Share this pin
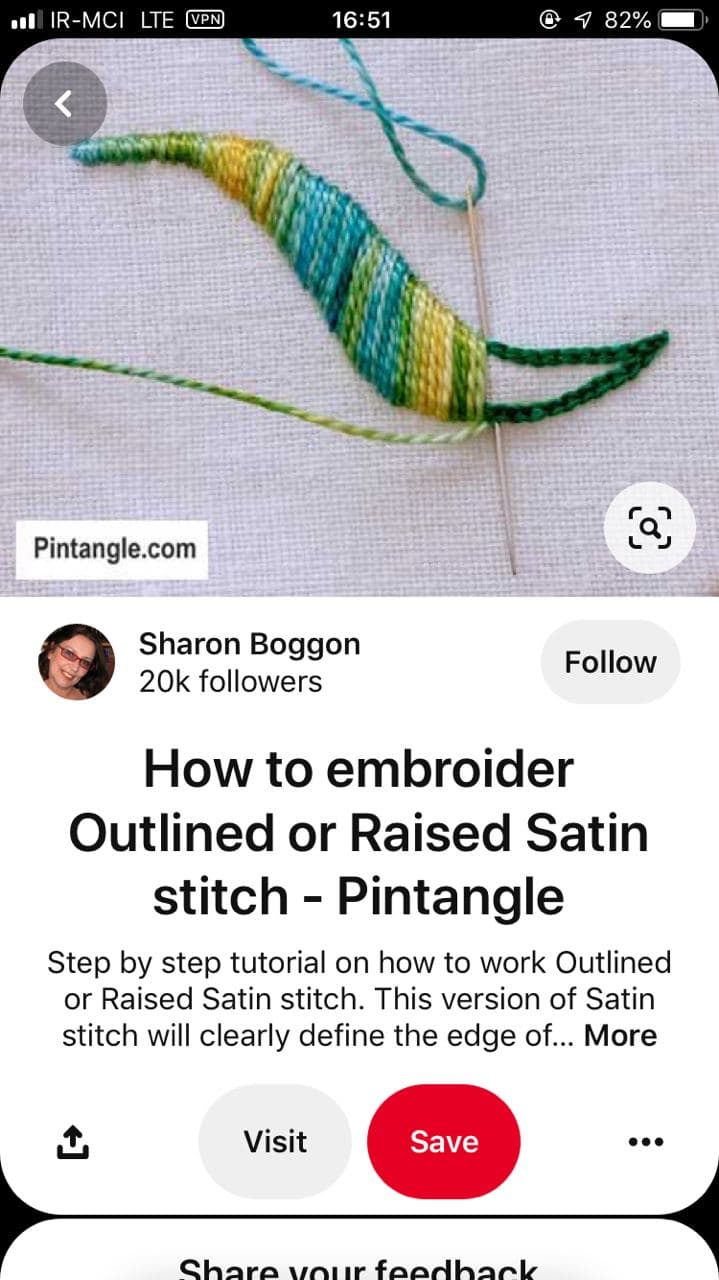This screenshot has height=1280, width=719. pyautogui.click(x=72, y=1141)
